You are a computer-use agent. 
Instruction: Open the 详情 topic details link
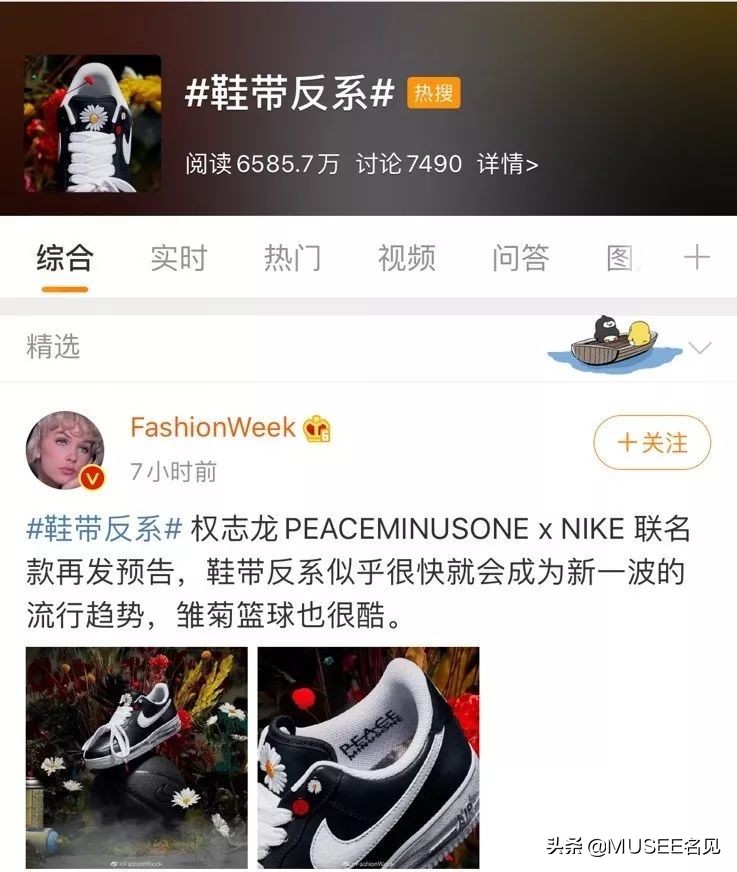[507, 163]
